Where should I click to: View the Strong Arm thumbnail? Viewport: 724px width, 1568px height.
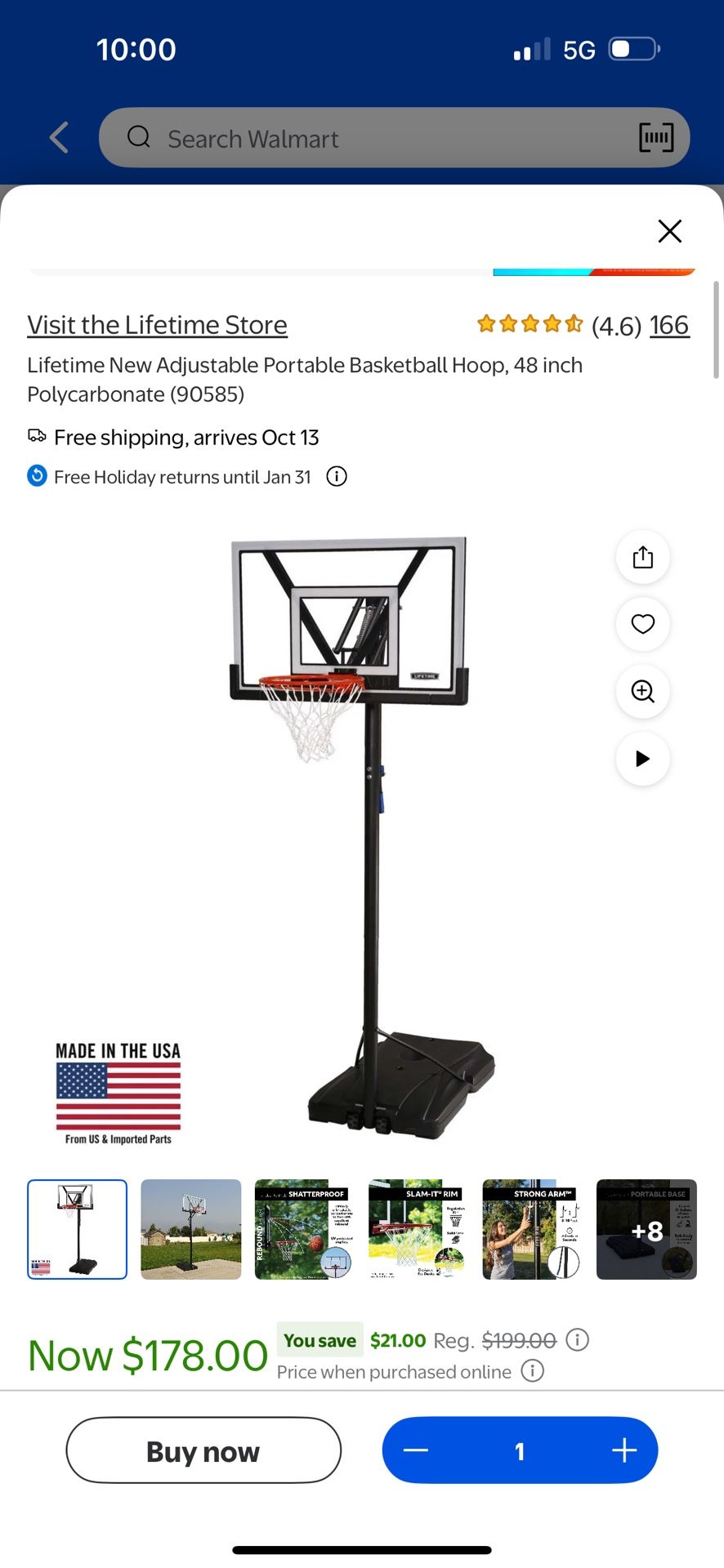532,1229
